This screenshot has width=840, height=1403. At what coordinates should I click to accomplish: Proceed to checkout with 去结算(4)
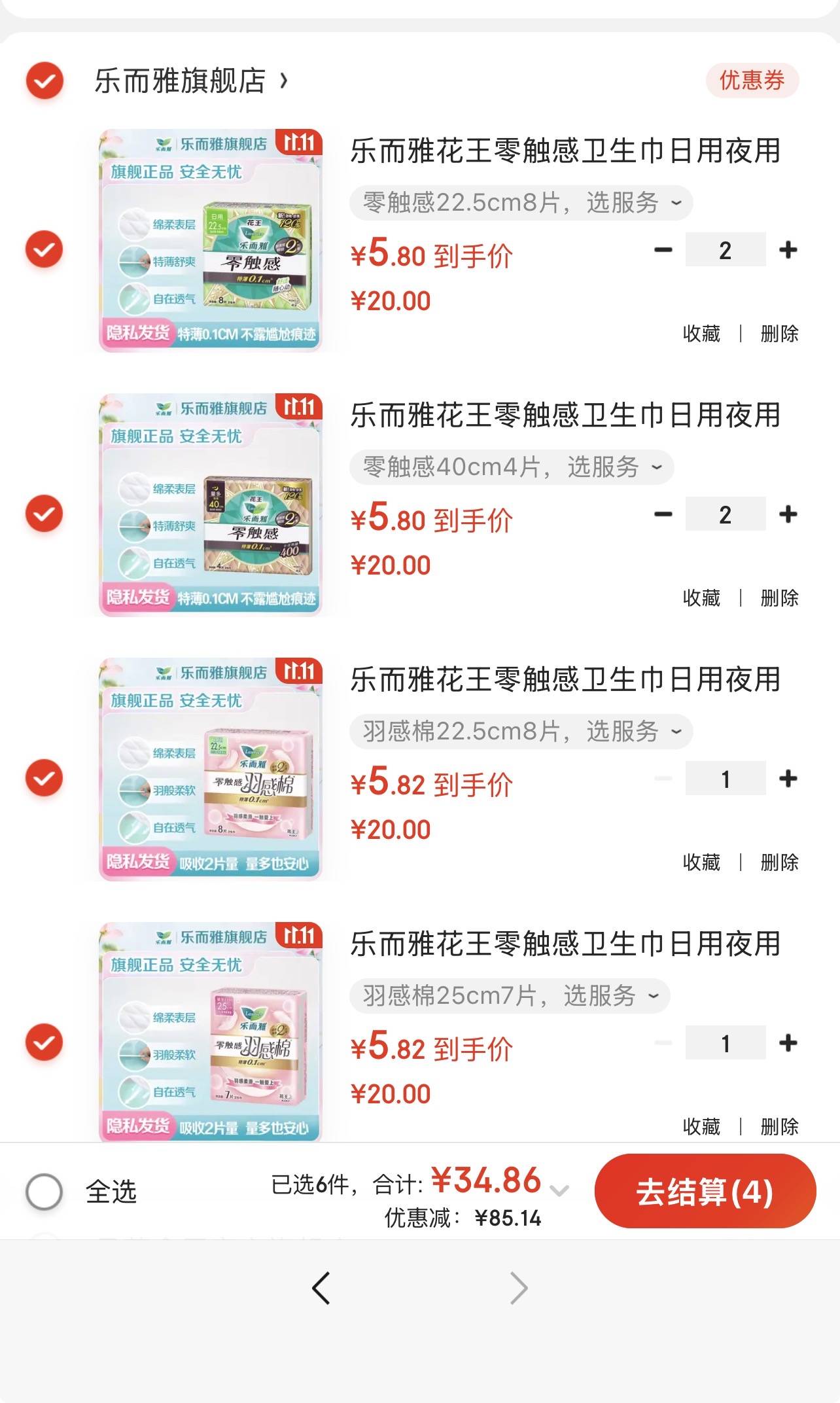pyautogui.click(x=705, y=1192)
